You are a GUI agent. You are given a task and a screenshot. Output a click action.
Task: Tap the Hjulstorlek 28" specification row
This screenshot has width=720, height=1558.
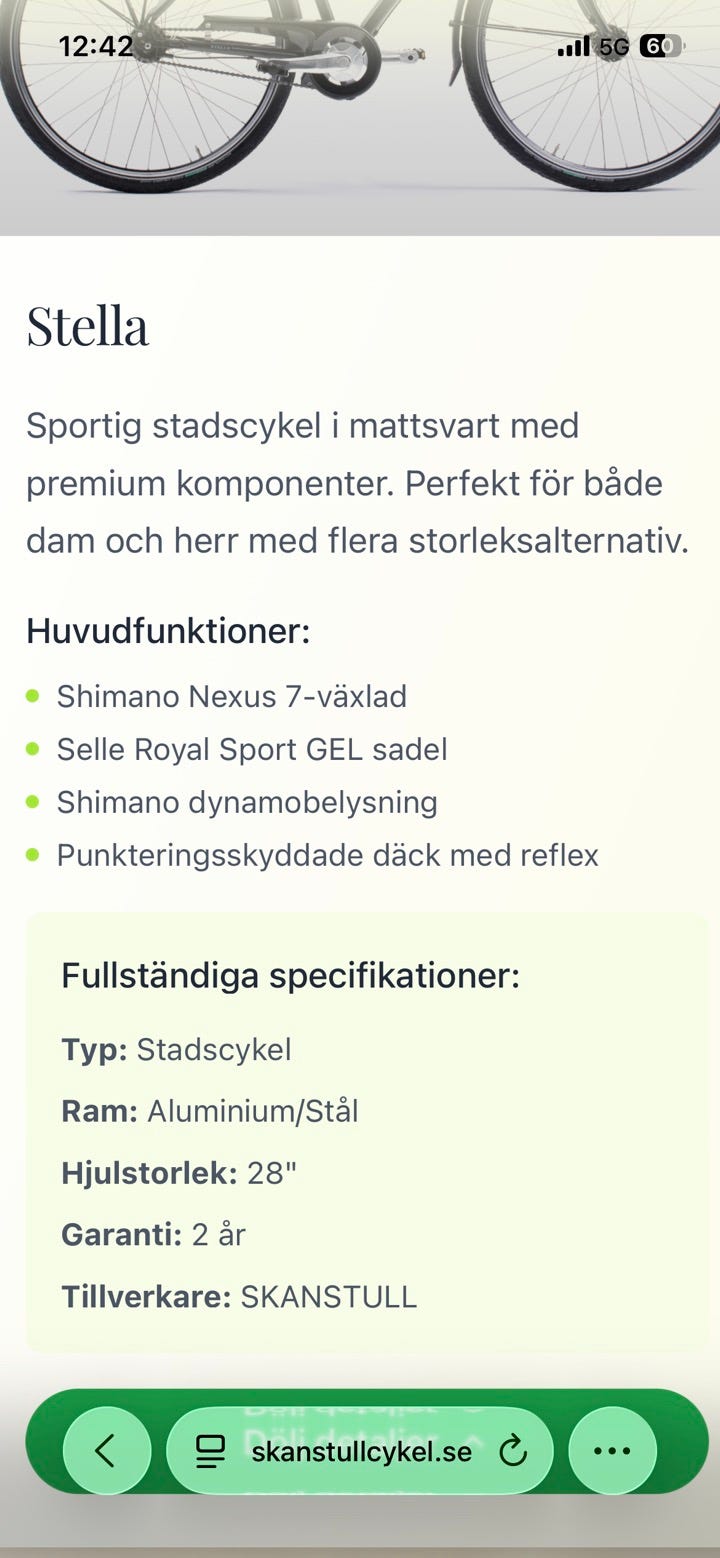180,1173
